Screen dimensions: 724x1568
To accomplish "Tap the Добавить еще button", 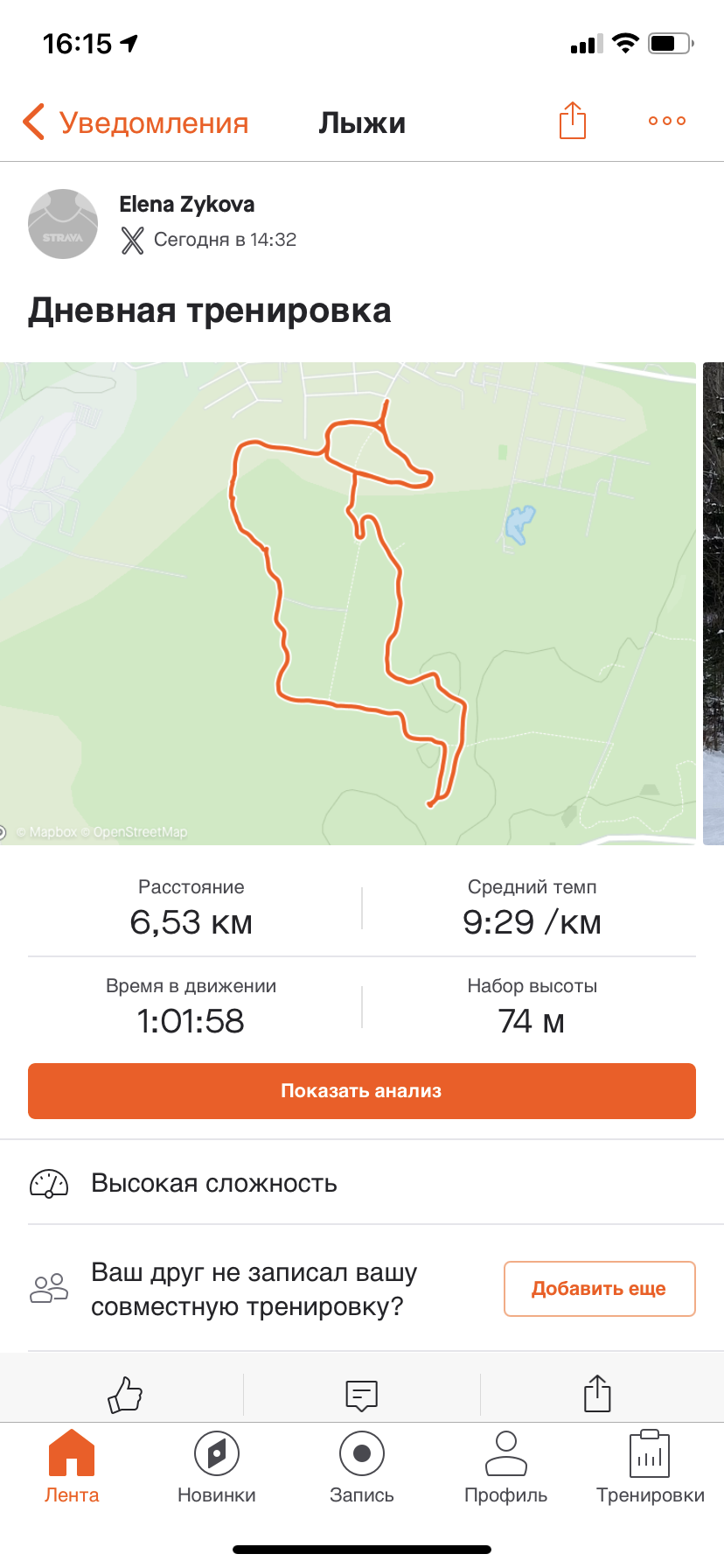I will 599,1288.
